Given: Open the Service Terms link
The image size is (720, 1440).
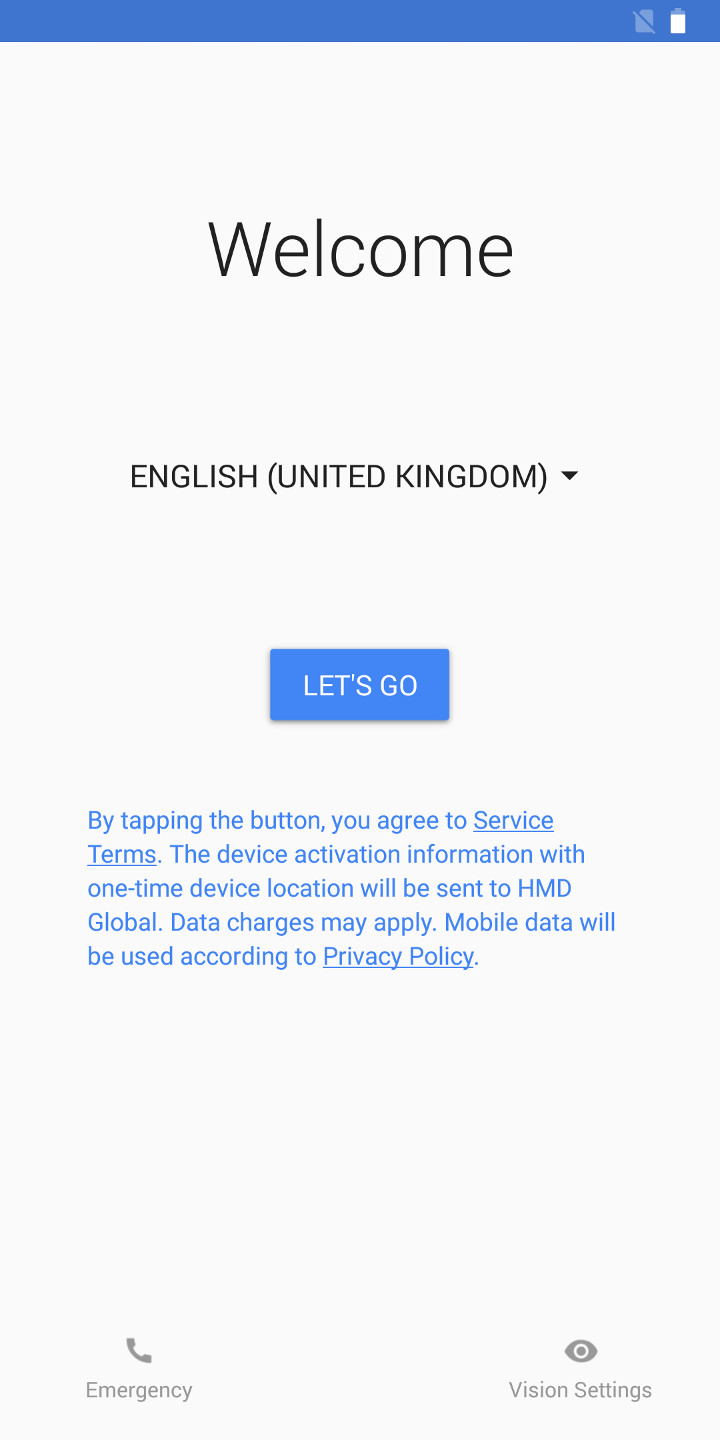Looking at the screenshot, I should [513, 821].
